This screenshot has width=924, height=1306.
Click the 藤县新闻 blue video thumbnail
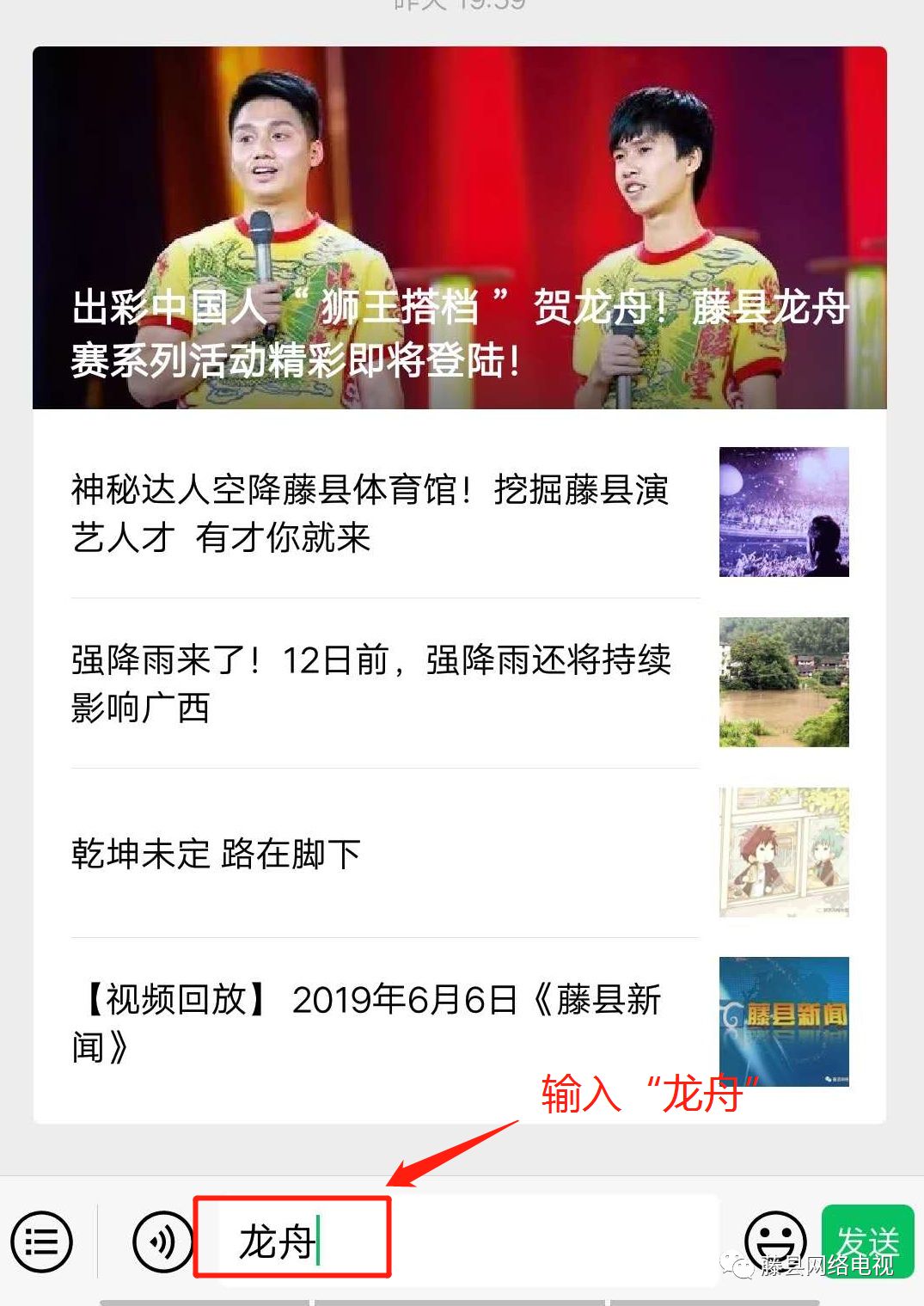783,1021
